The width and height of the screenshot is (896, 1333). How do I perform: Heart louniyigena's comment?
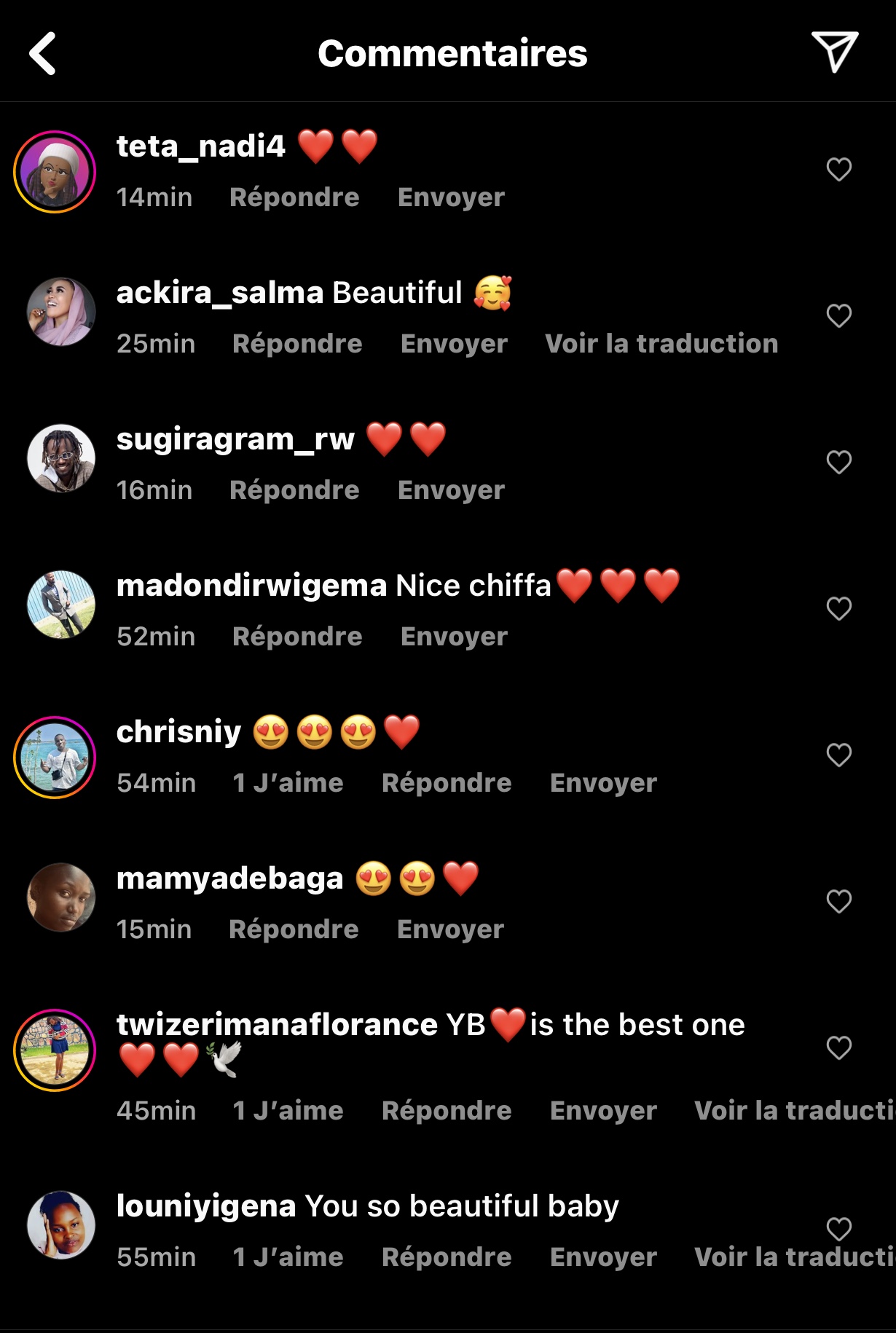tap(838, 1230)
